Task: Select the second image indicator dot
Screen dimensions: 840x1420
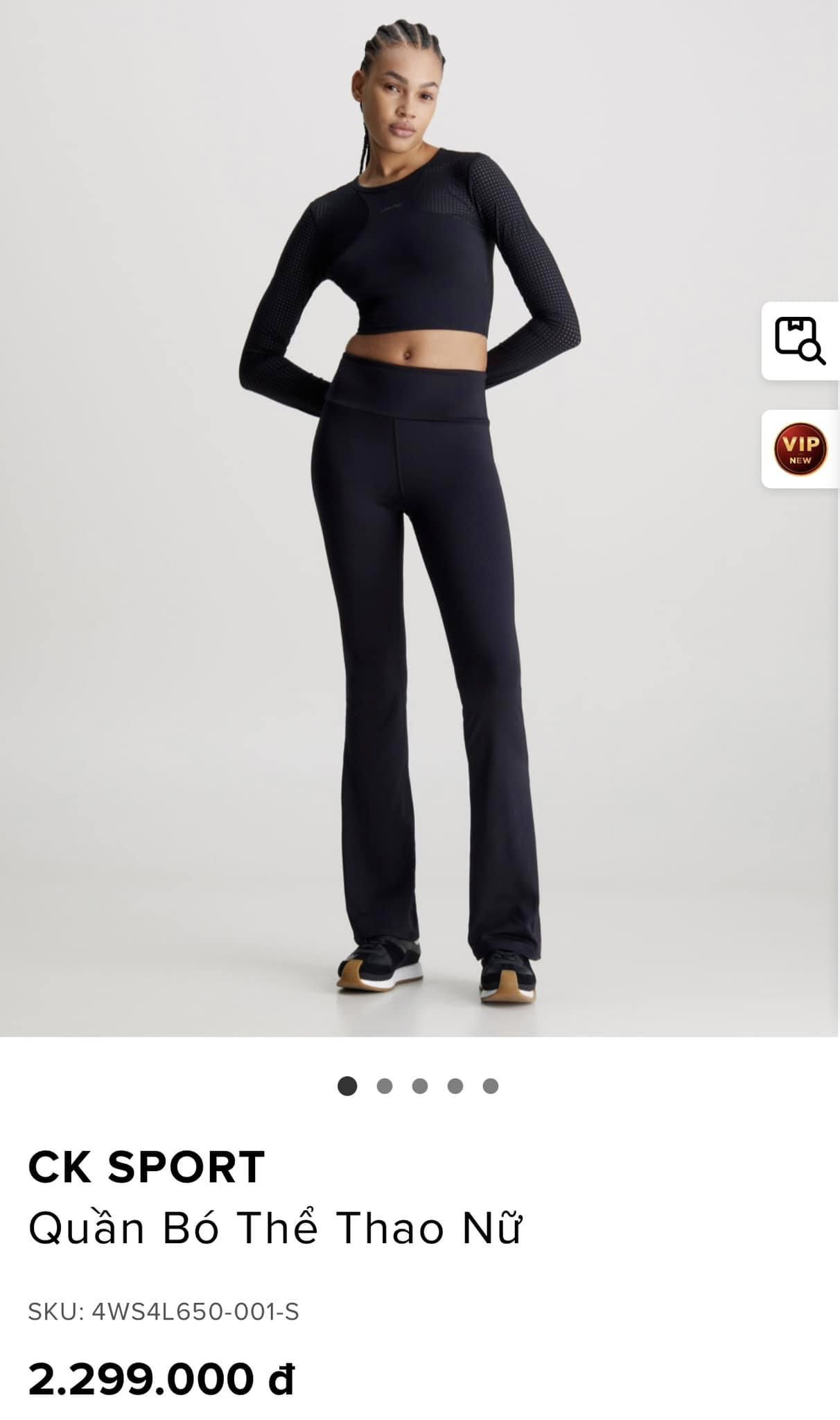Action: [x=385, y=1086]
